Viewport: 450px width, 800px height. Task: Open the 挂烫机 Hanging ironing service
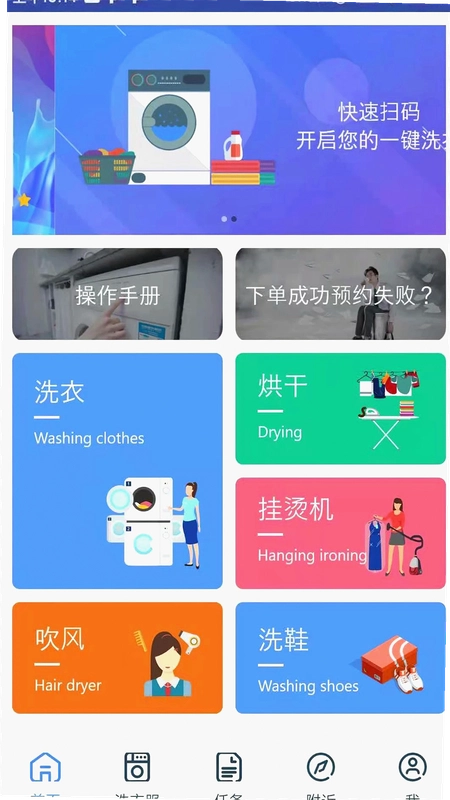coord(340,533)
